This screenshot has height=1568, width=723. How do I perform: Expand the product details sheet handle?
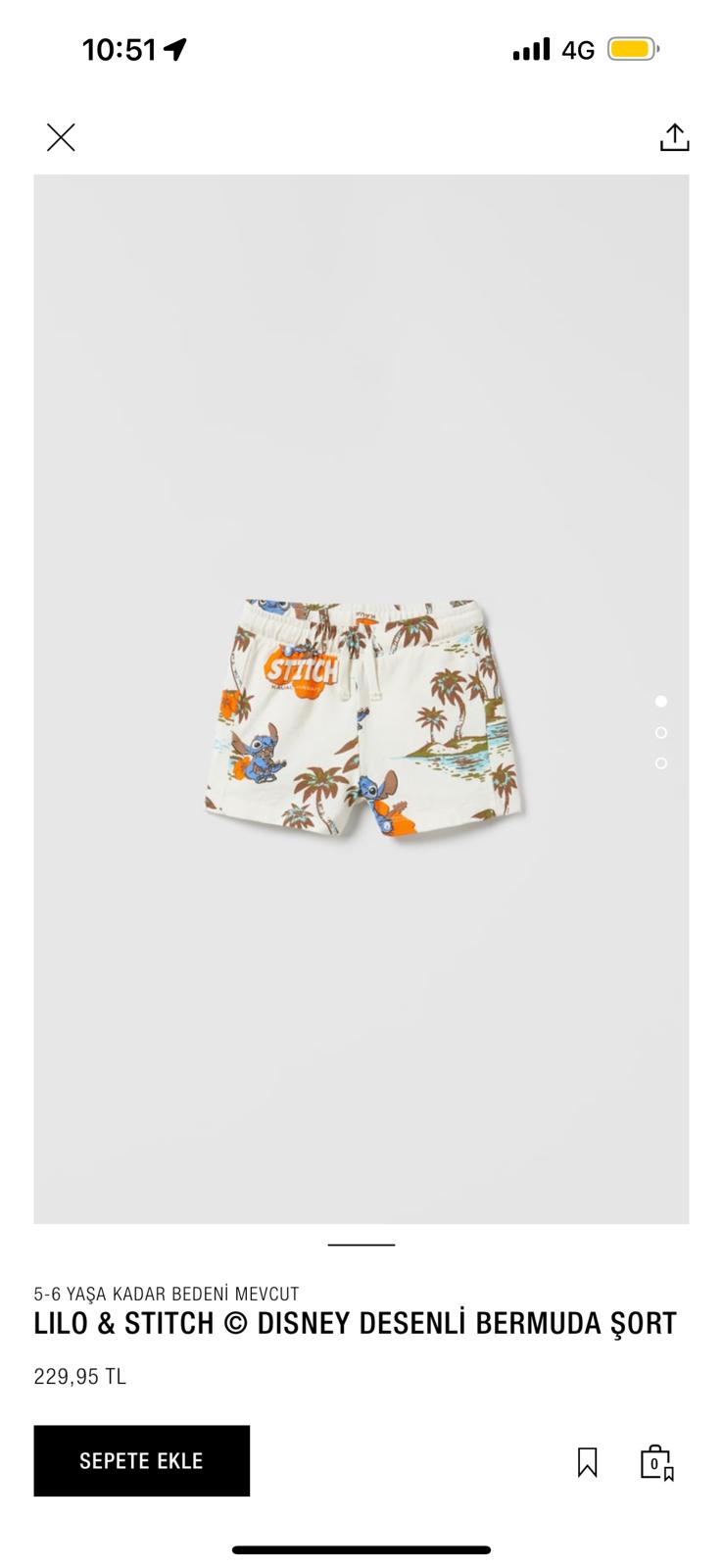tap(361, 1245)
